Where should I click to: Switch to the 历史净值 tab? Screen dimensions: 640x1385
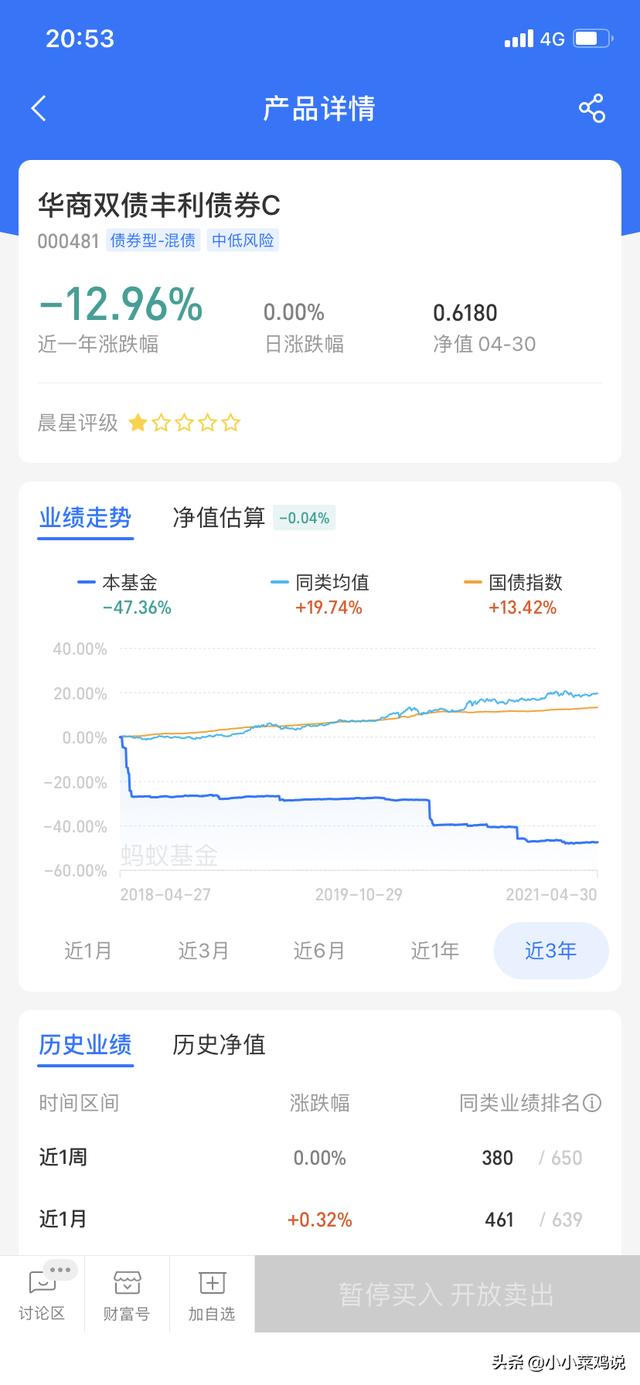coord(219,1045)
